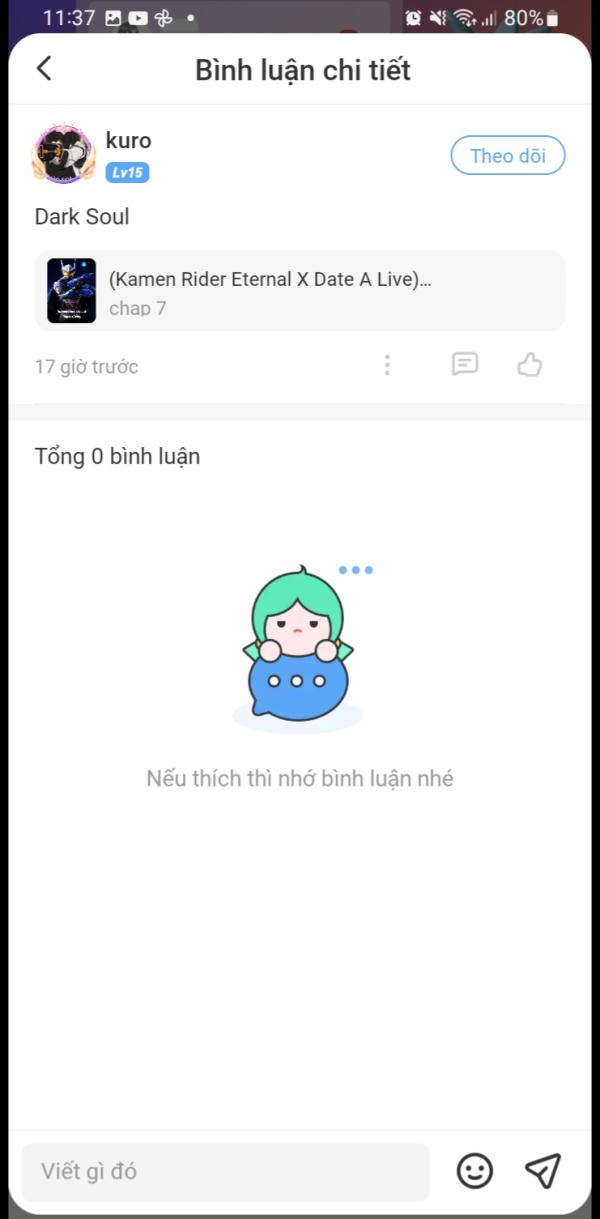Open kuro's profile avatar
The image size is (600, 1219).
(x=64, y=155)
